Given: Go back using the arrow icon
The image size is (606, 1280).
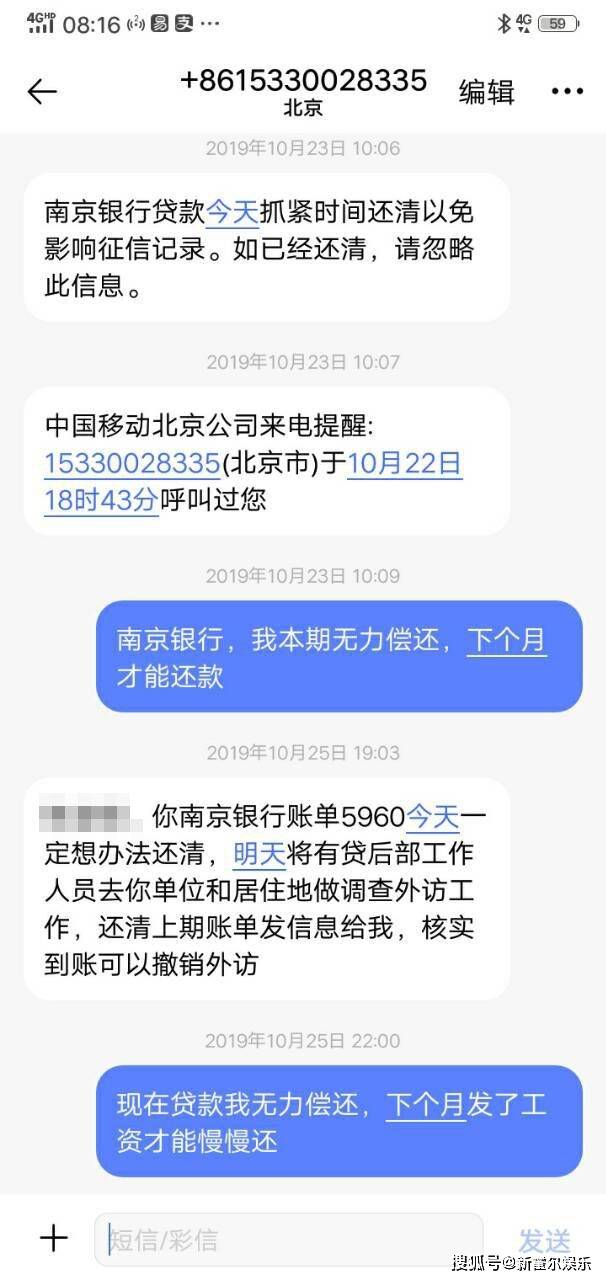Looking at the screenshot, I should point(42,92).
